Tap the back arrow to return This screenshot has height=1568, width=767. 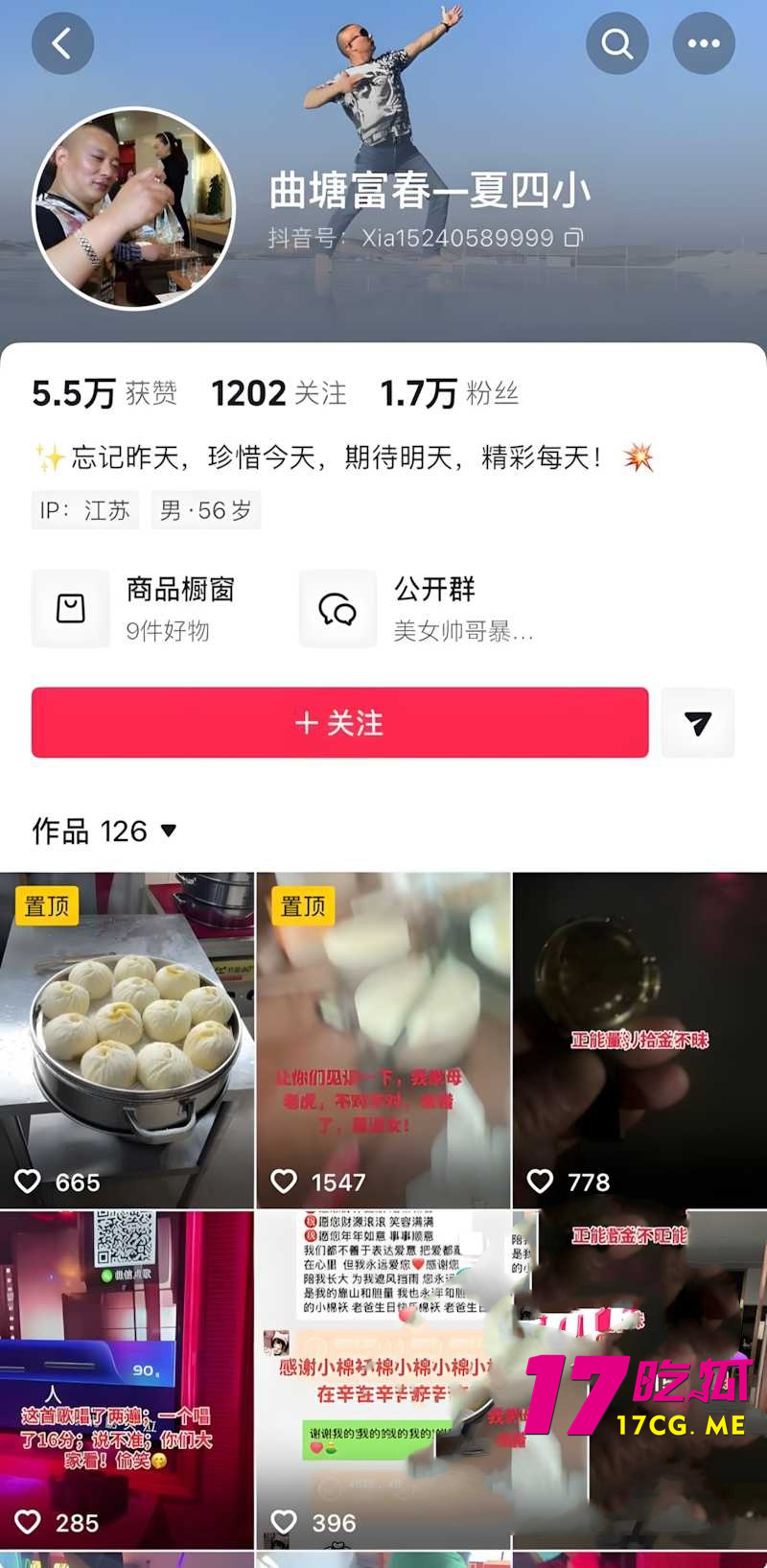coord(61,43)
